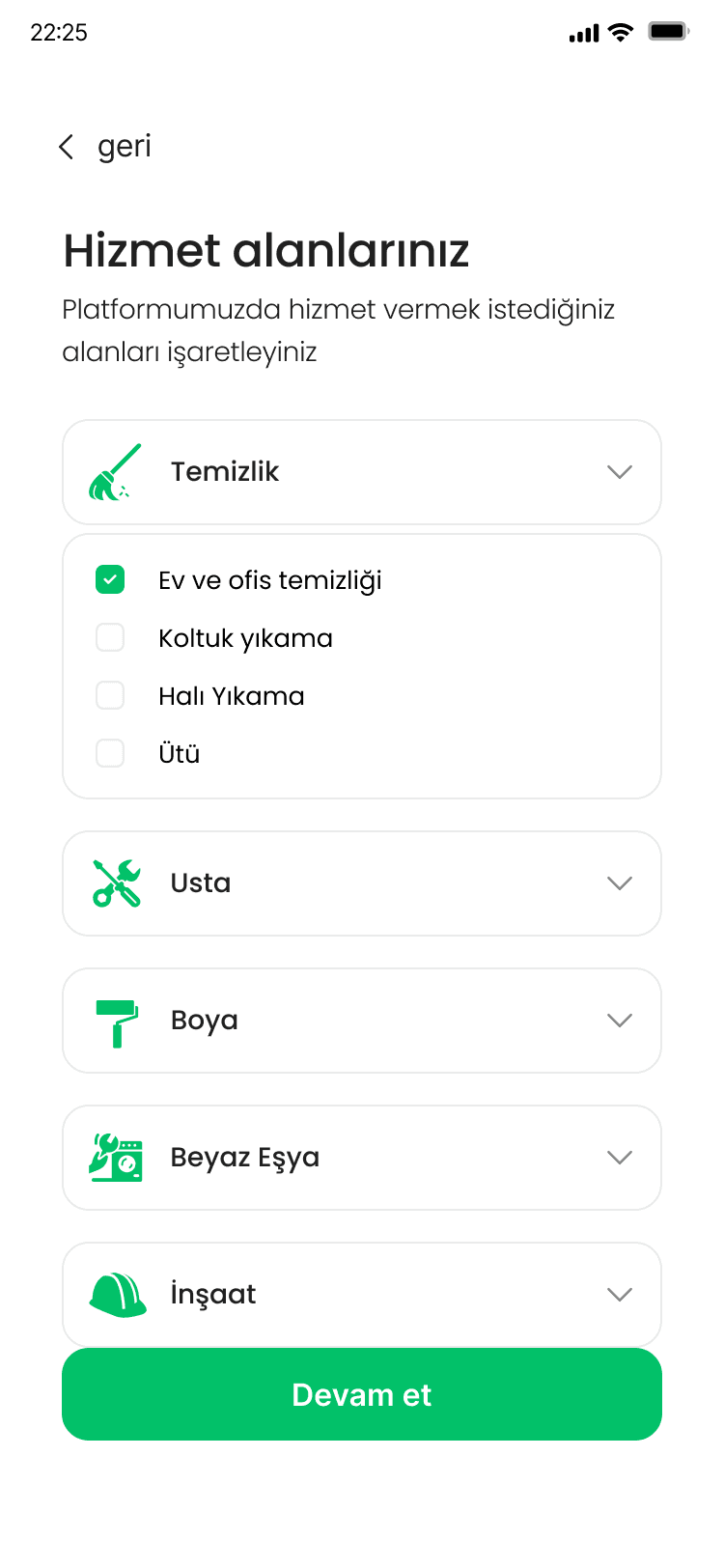Select the Boya category row
Viewport: 724px width, 1568px height.
[362, 1020]
